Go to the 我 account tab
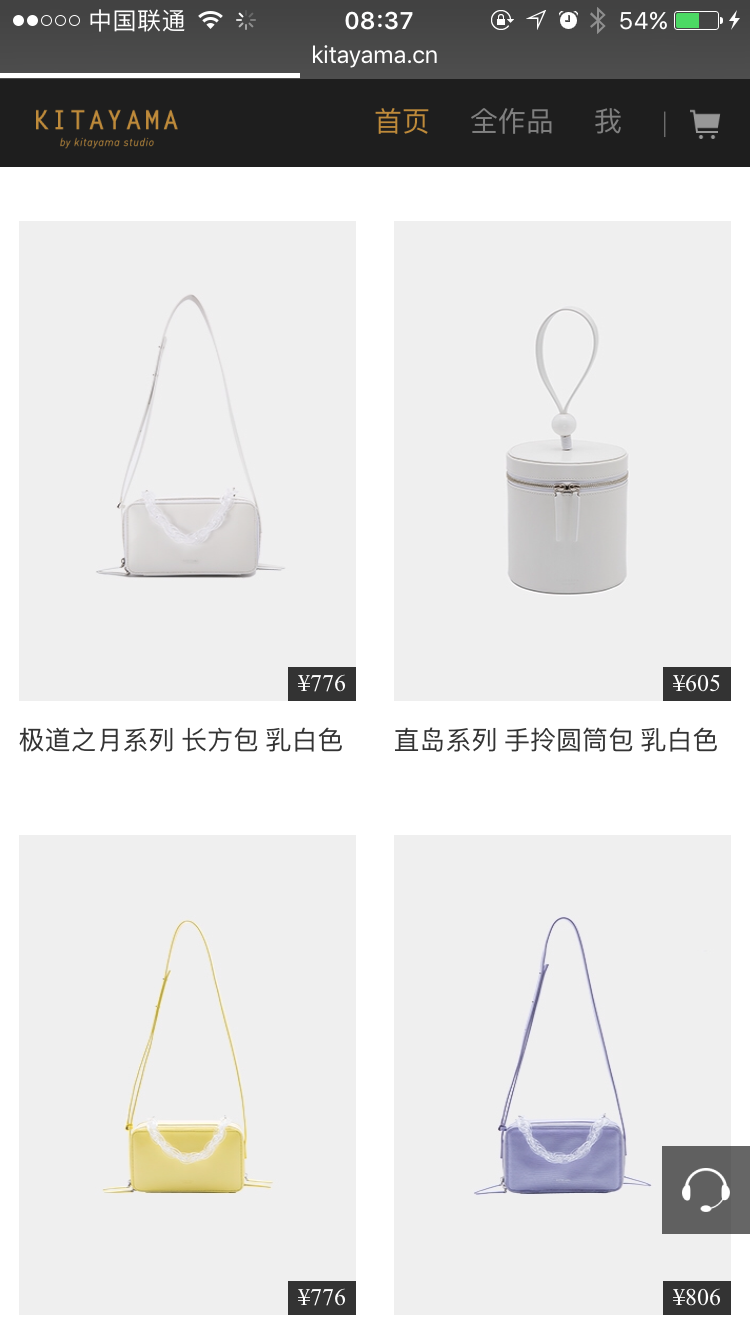The height and width of the screenshot is (1334, 750). (x=608, y=122)
